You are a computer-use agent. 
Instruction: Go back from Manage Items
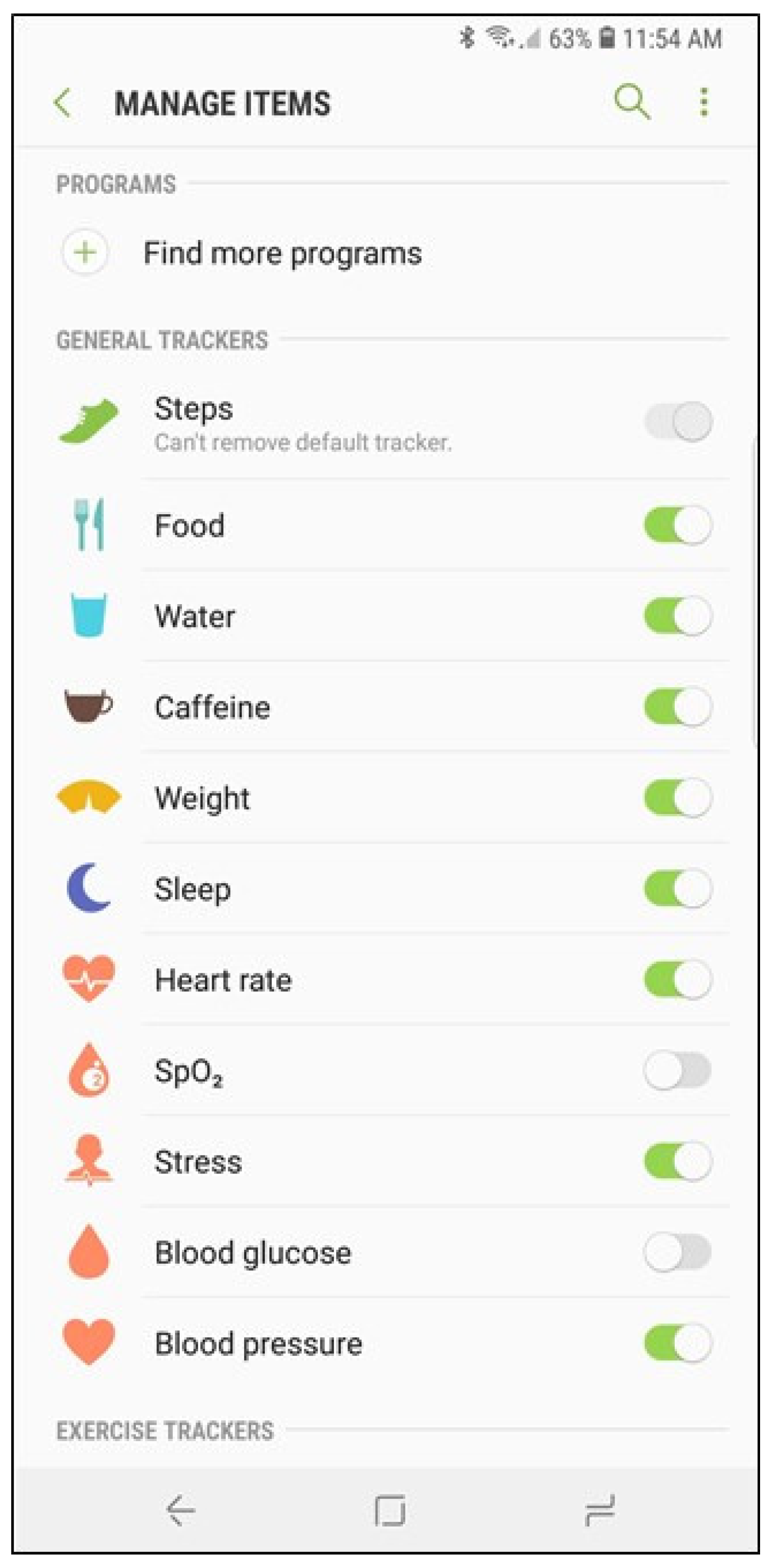(63, 102)
